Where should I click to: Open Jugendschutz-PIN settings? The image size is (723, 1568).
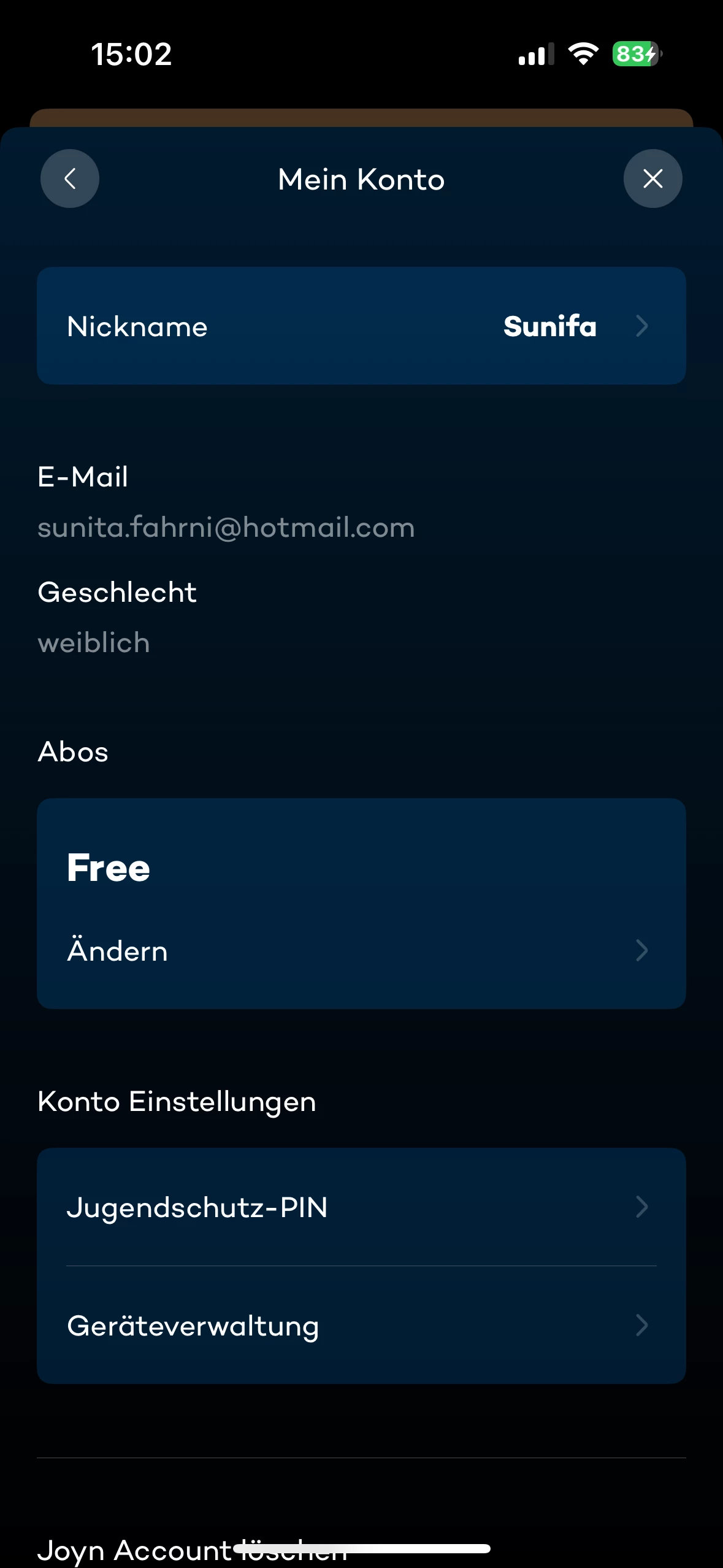click(361, 1207)
